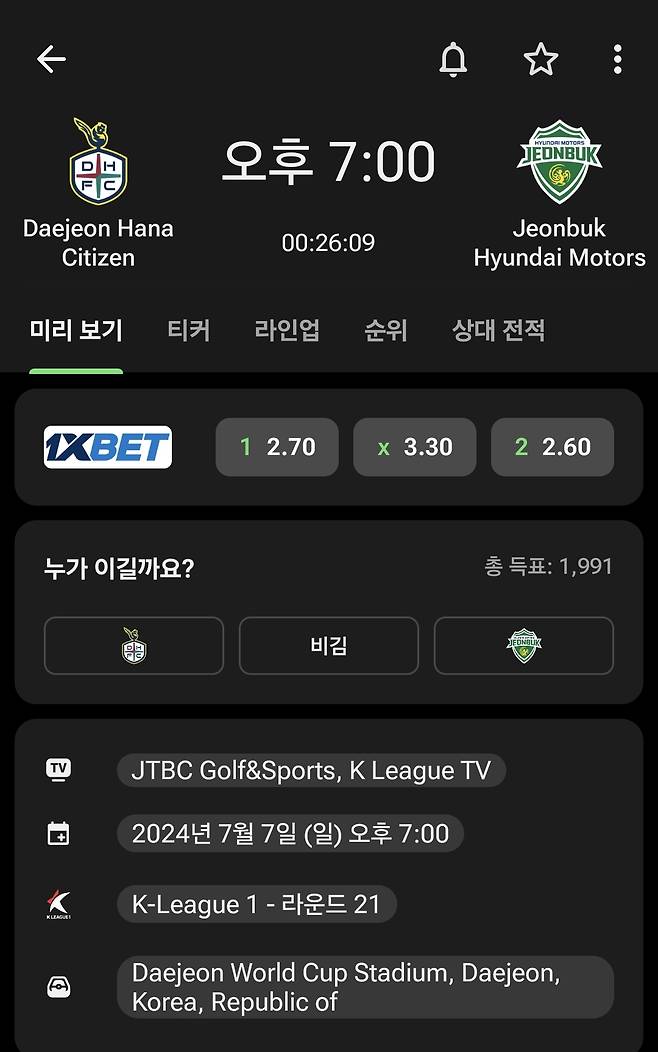Switch to the 티커 tab
This screenshot has height=1052, width=658.
(188, 330)
